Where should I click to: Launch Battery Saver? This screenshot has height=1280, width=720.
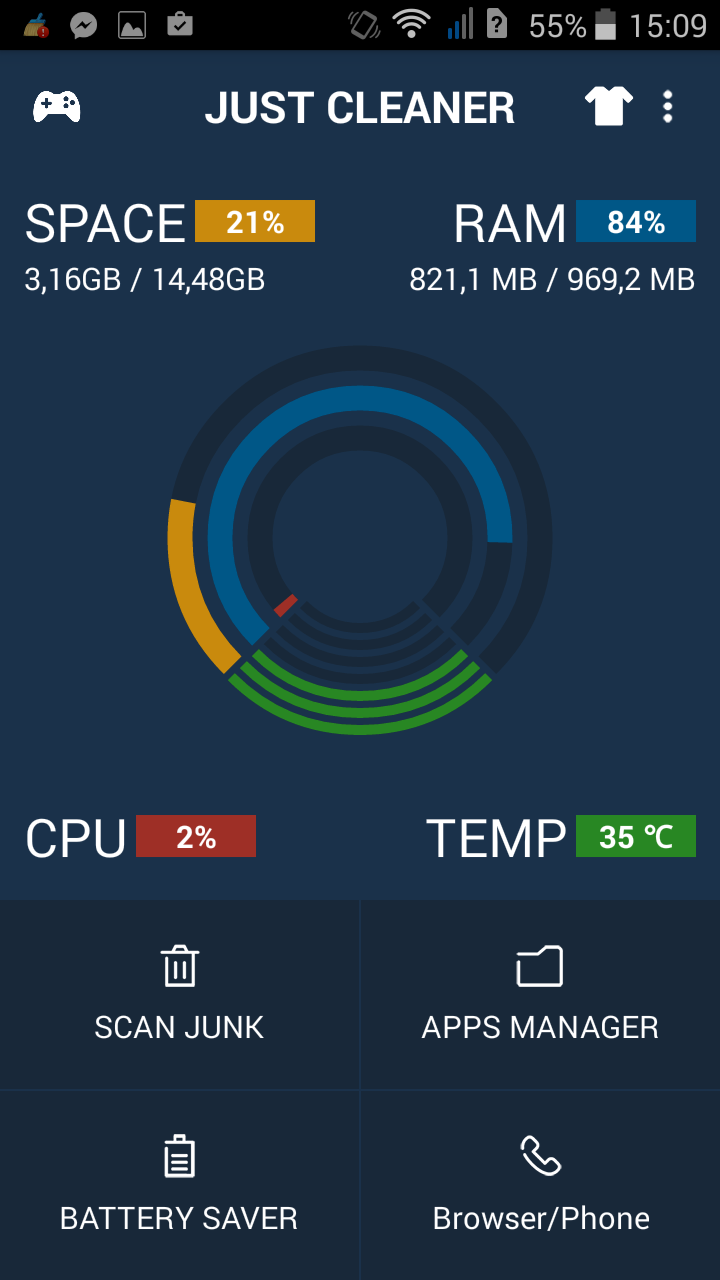[x=180, y=1186]
